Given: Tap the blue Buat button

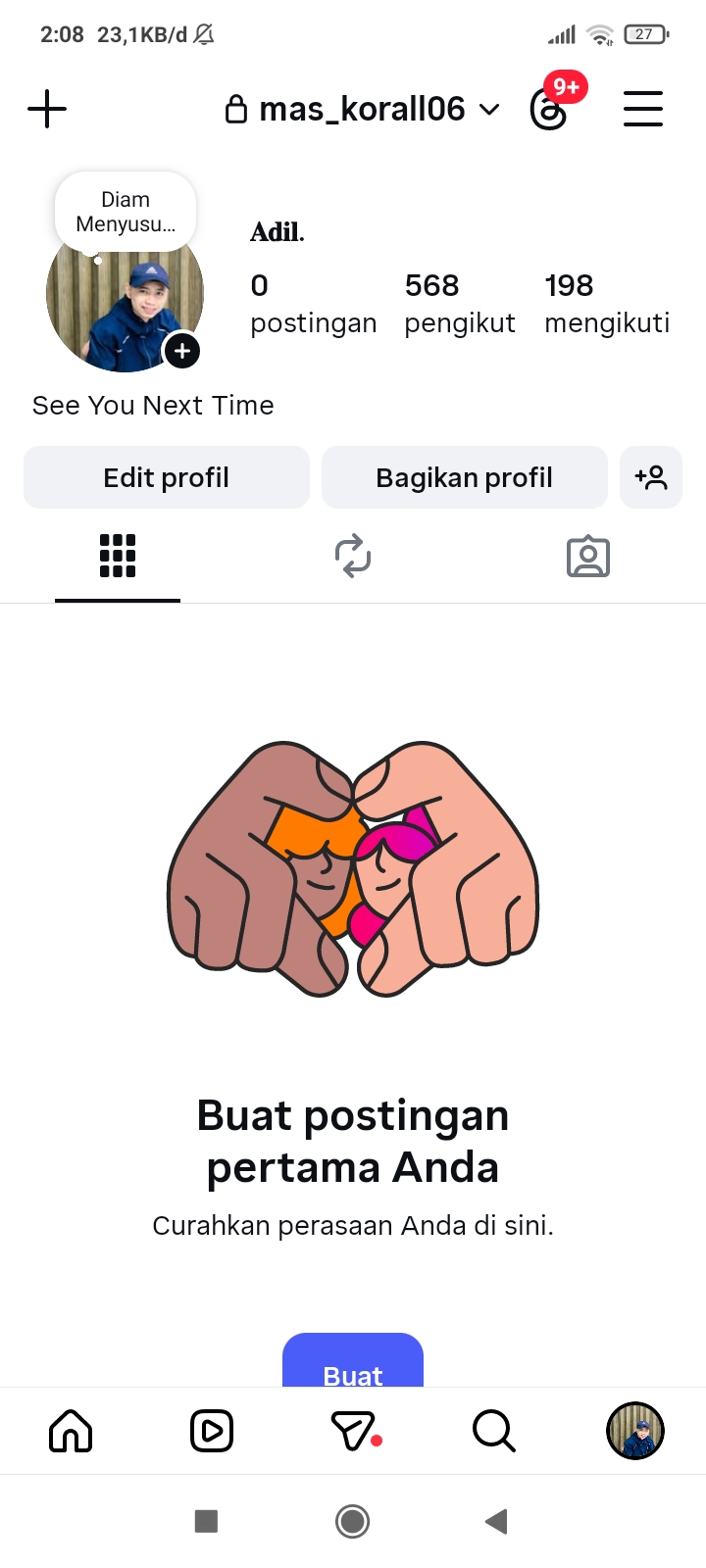Looking at the screenshot, I should [x=353, y=1365].
